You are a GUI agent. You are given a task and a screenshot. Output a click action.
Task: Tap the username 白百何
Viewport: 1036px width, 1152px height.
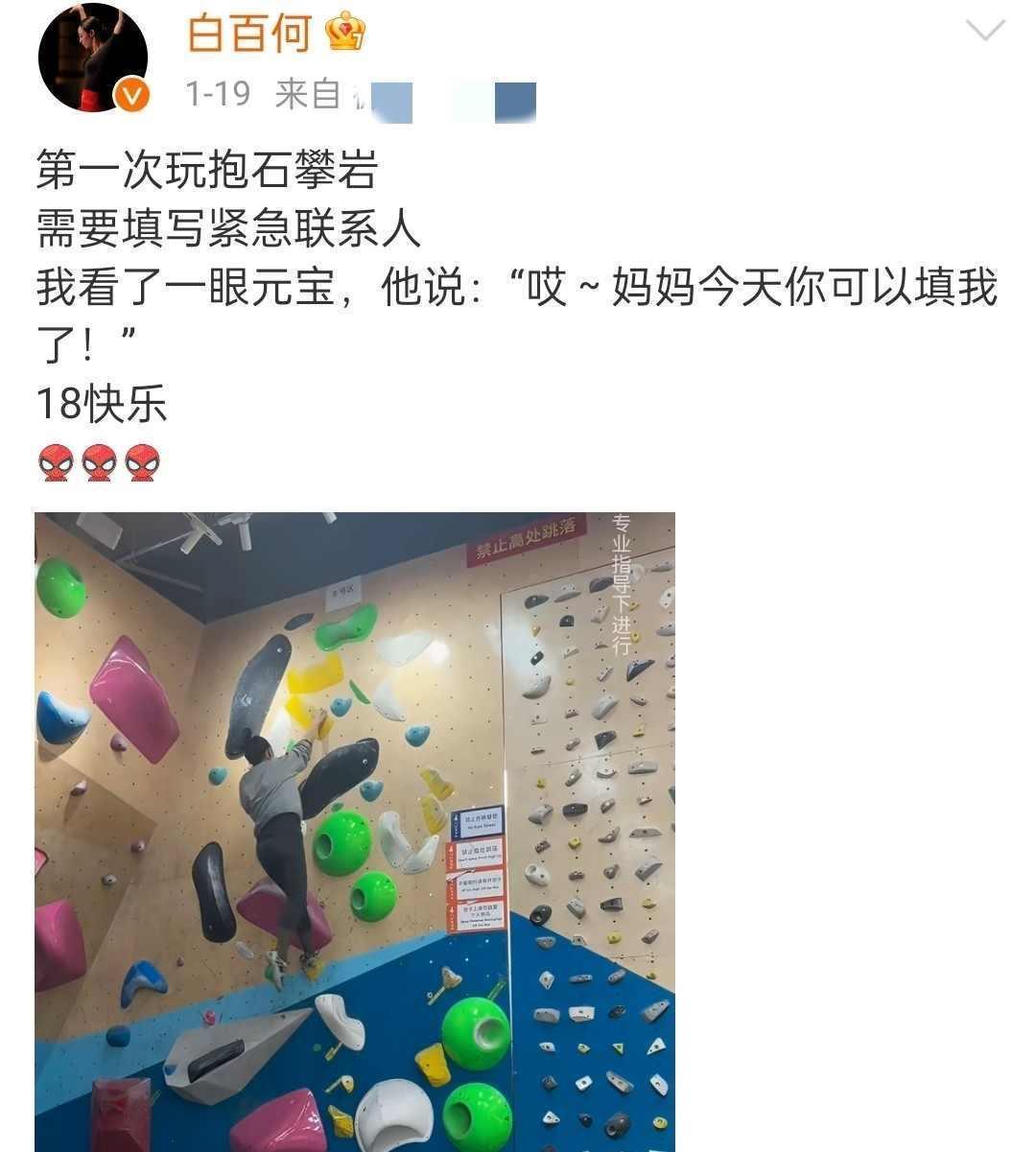[249, 35]
